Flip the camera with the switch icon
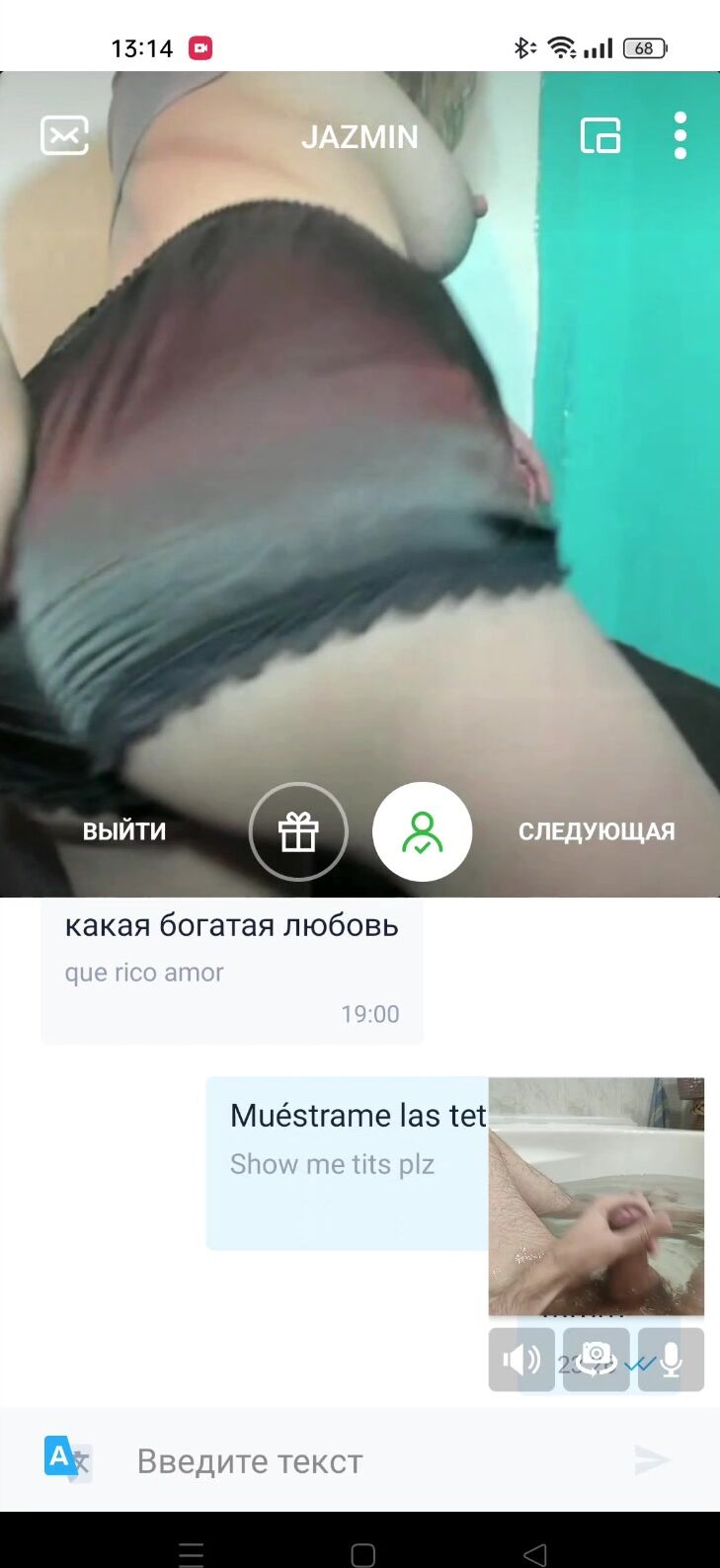 point(597,1360)
